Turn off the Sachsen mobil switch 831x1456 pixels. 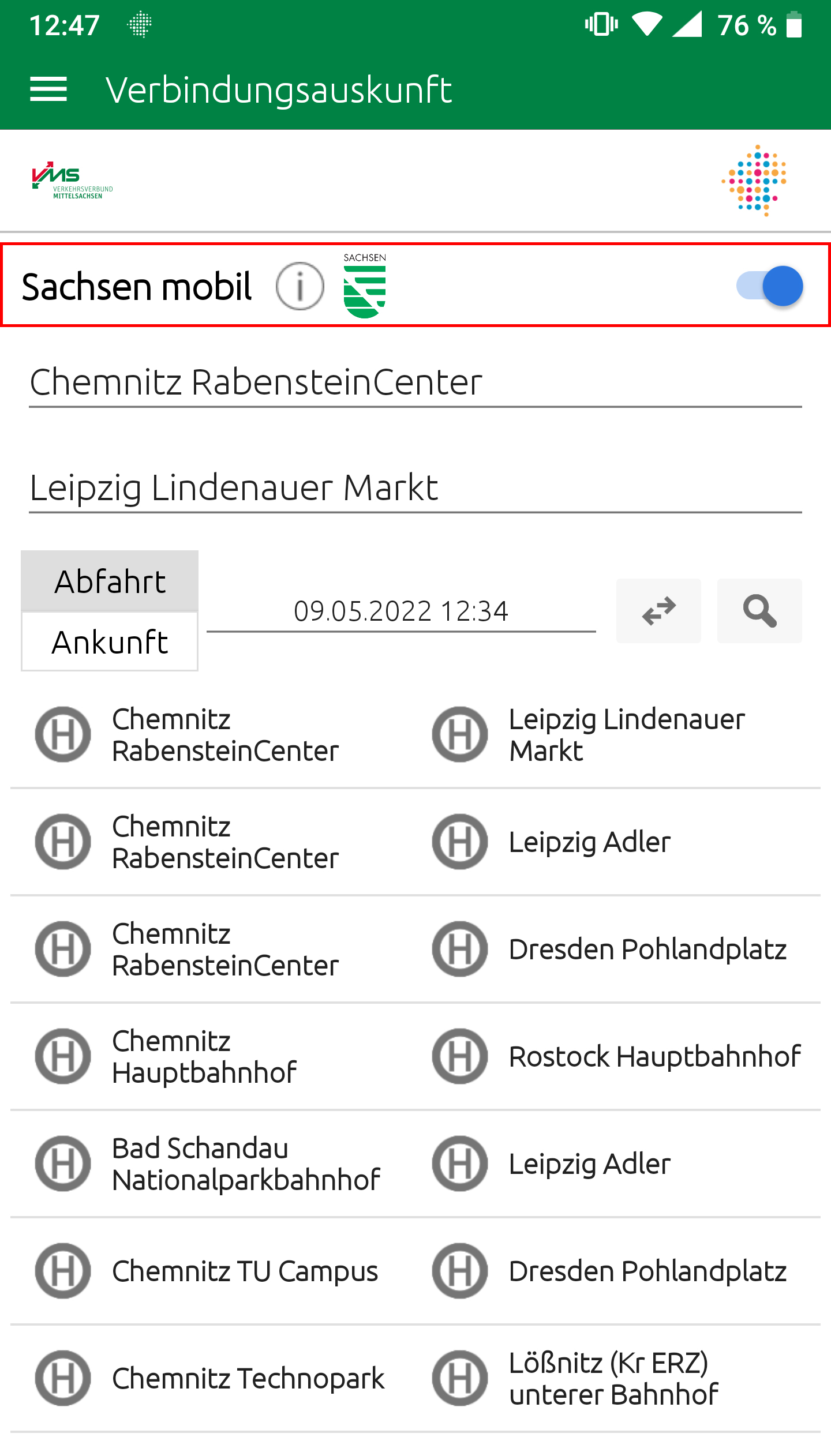point(770,286)
